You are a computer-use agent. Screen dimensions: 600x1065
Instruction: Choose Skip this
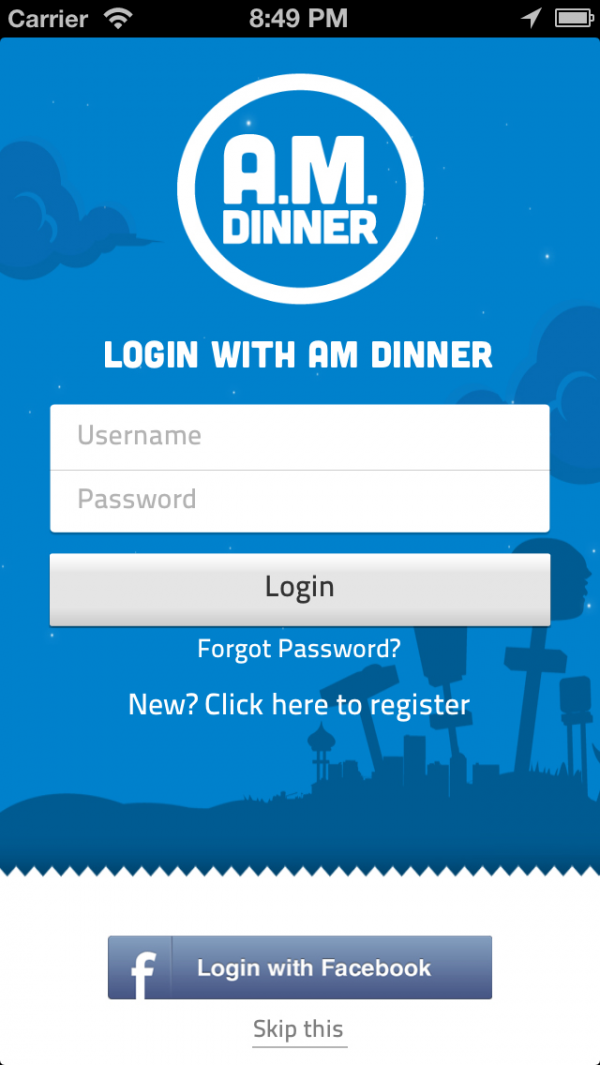coord(298,1029)
